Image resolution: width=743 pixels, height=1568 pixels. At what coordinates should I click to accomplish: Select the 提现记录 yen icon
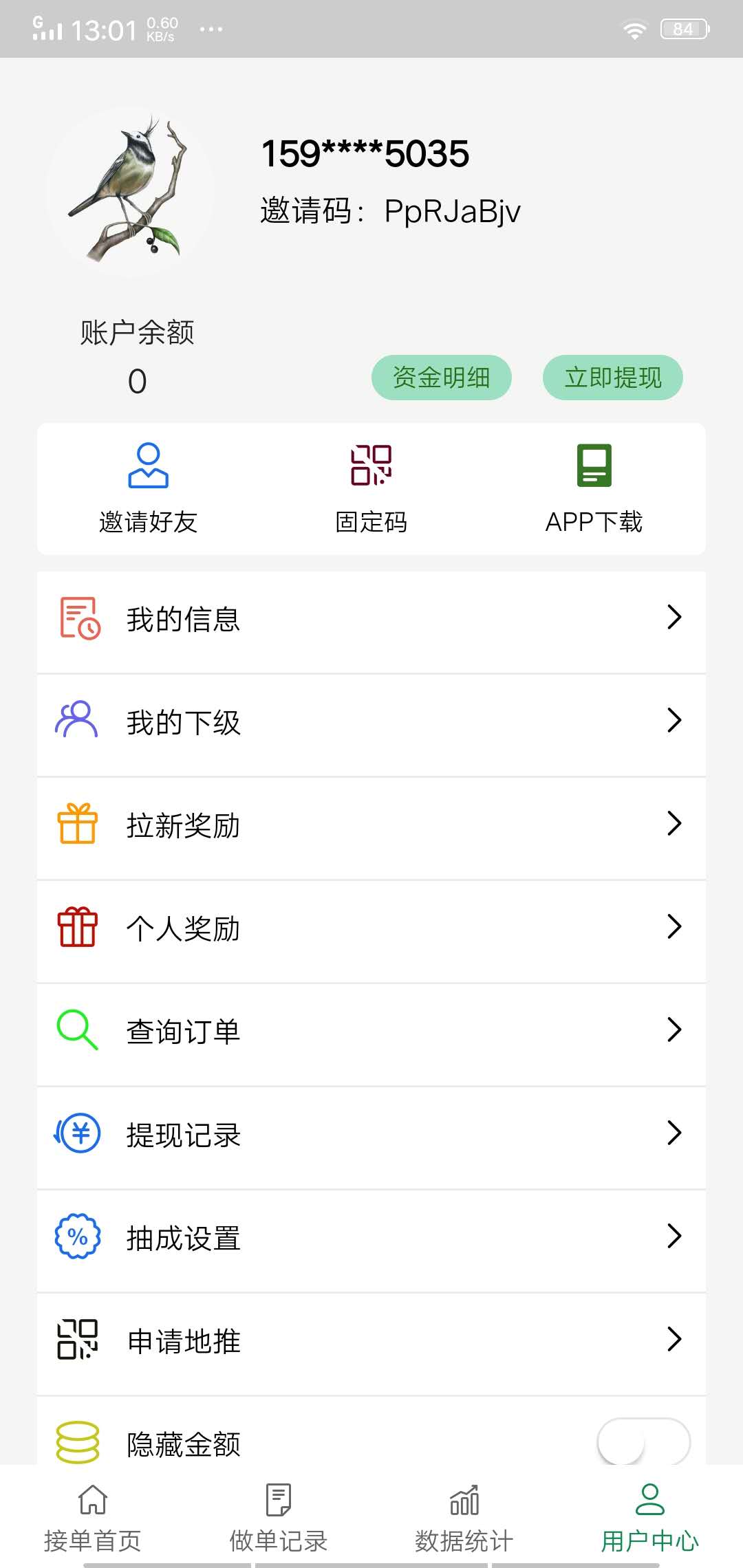tap(78, 1133)
